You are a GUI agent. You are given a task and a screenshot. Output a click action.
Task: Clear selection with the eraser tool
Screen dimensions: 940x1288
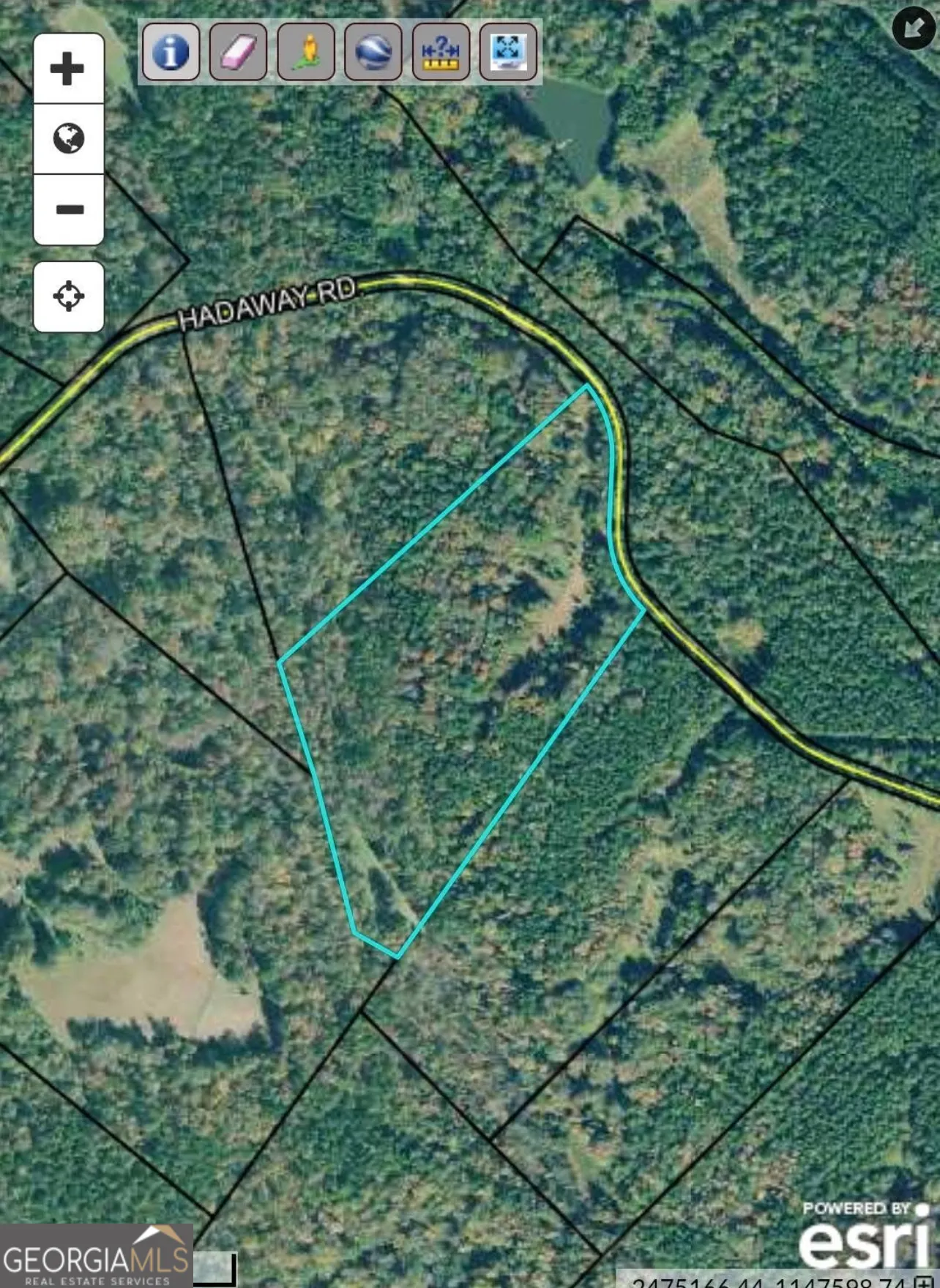[238, 51]
